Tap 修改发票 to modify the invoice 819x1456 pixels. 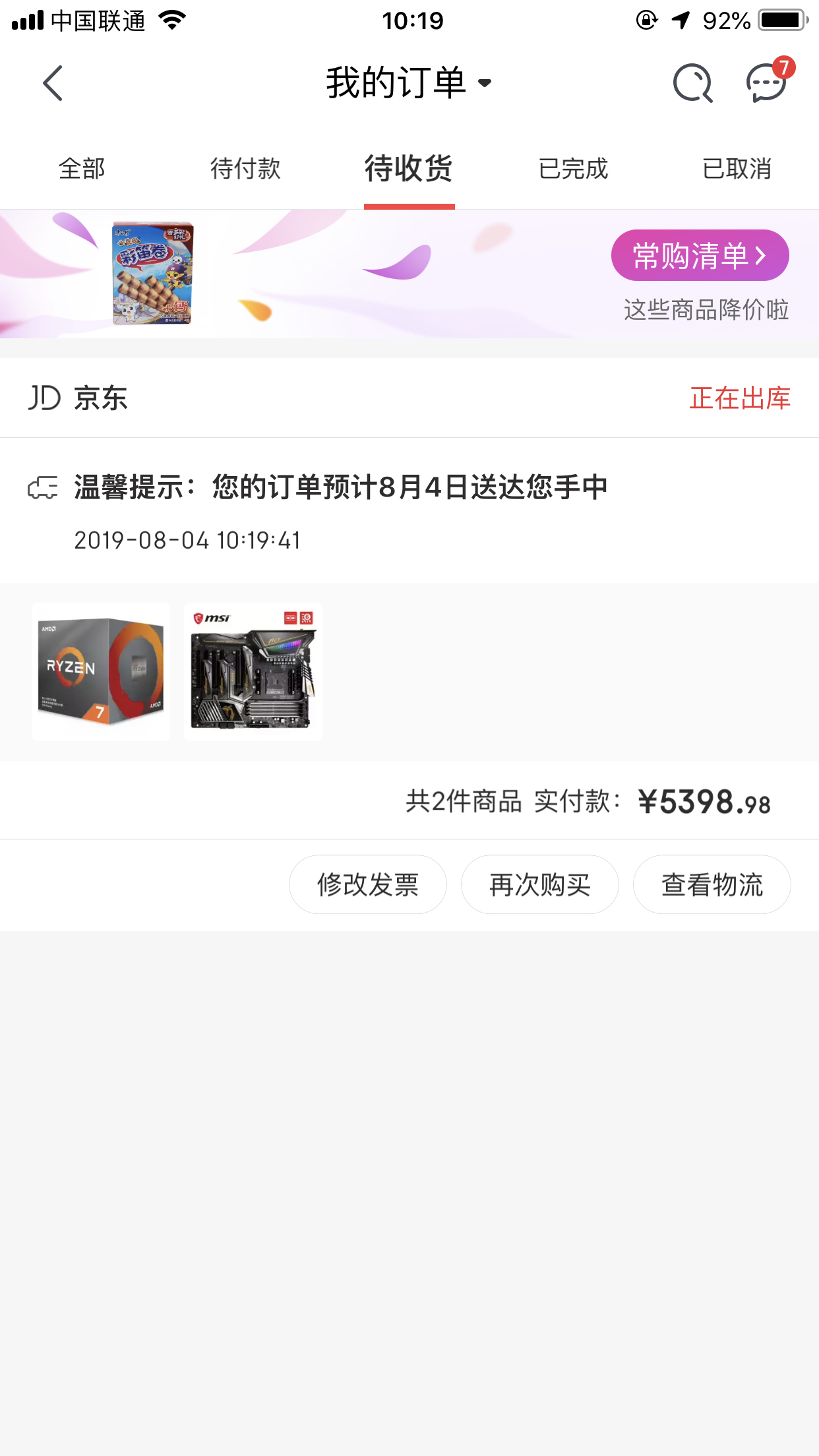pos(367,884)
